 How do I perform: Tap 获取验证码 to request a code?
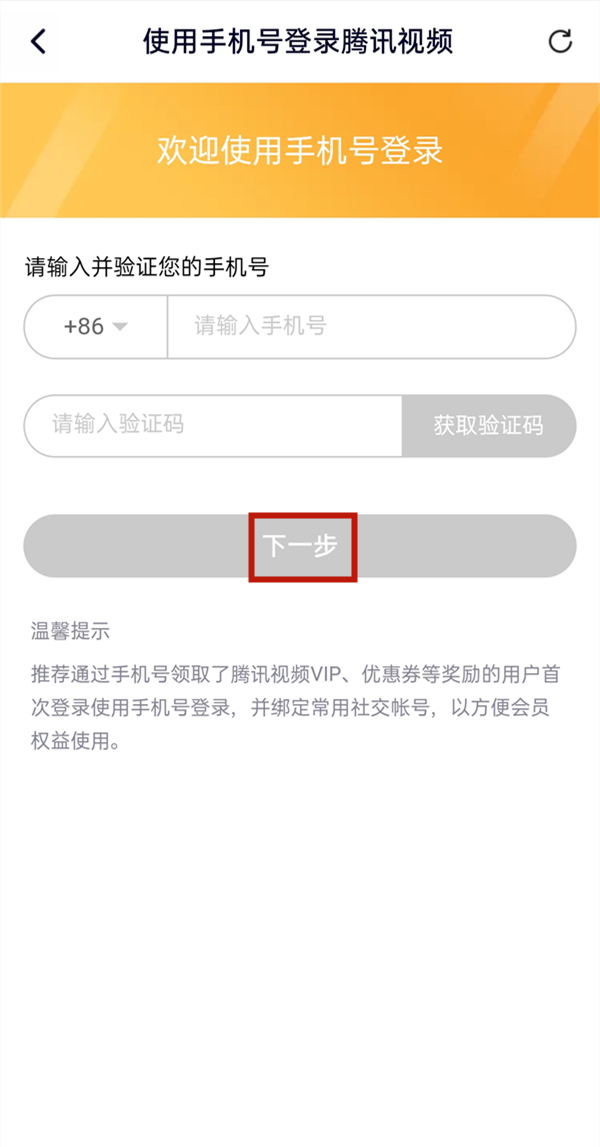(488, 425)
